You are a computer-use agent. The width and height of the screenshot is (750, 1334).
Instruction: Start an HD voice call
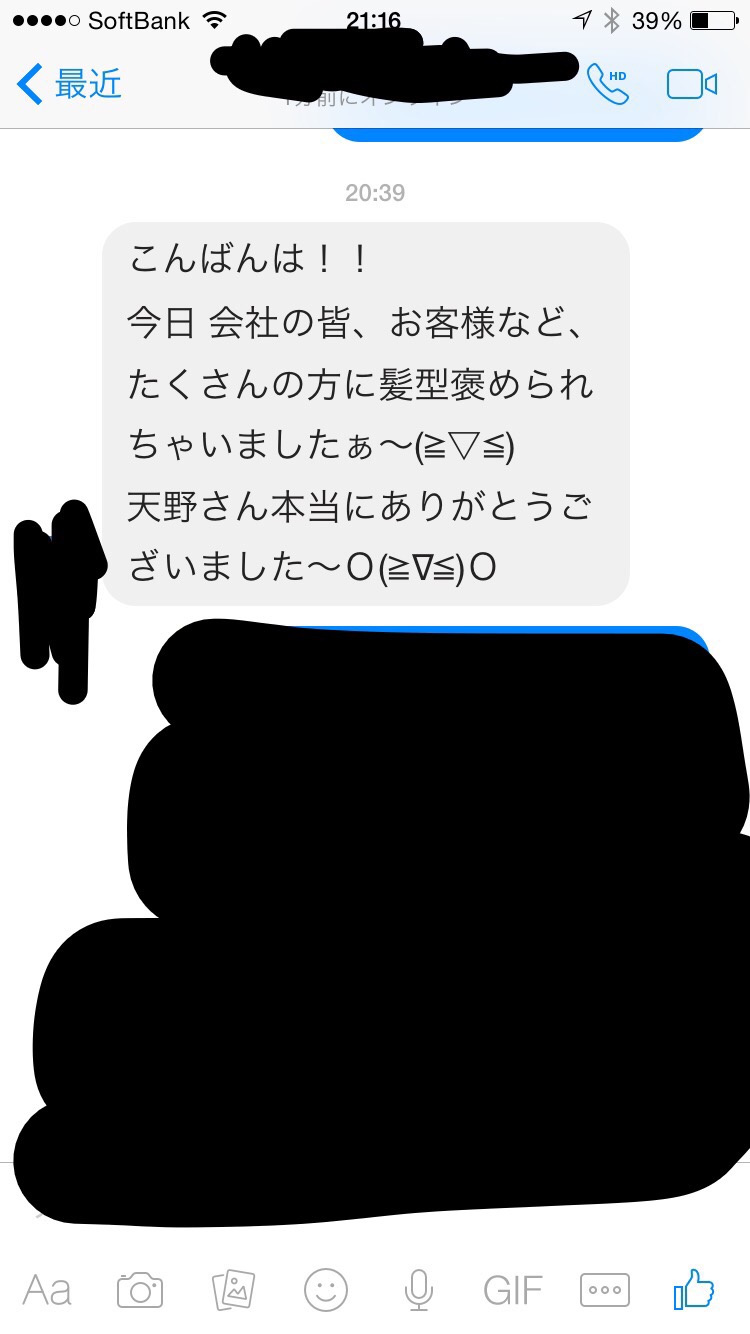click(x=608, y=85)
